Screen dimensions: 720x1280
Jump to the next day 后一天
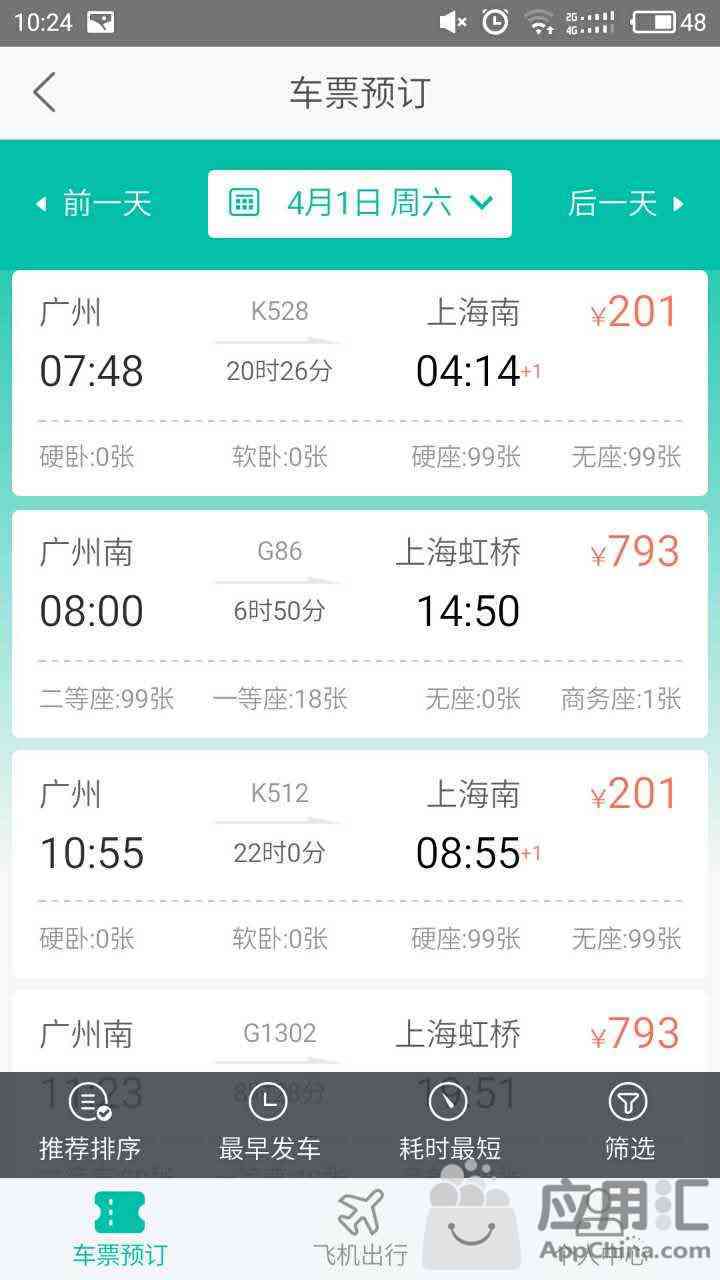click(x=627, y=204)
